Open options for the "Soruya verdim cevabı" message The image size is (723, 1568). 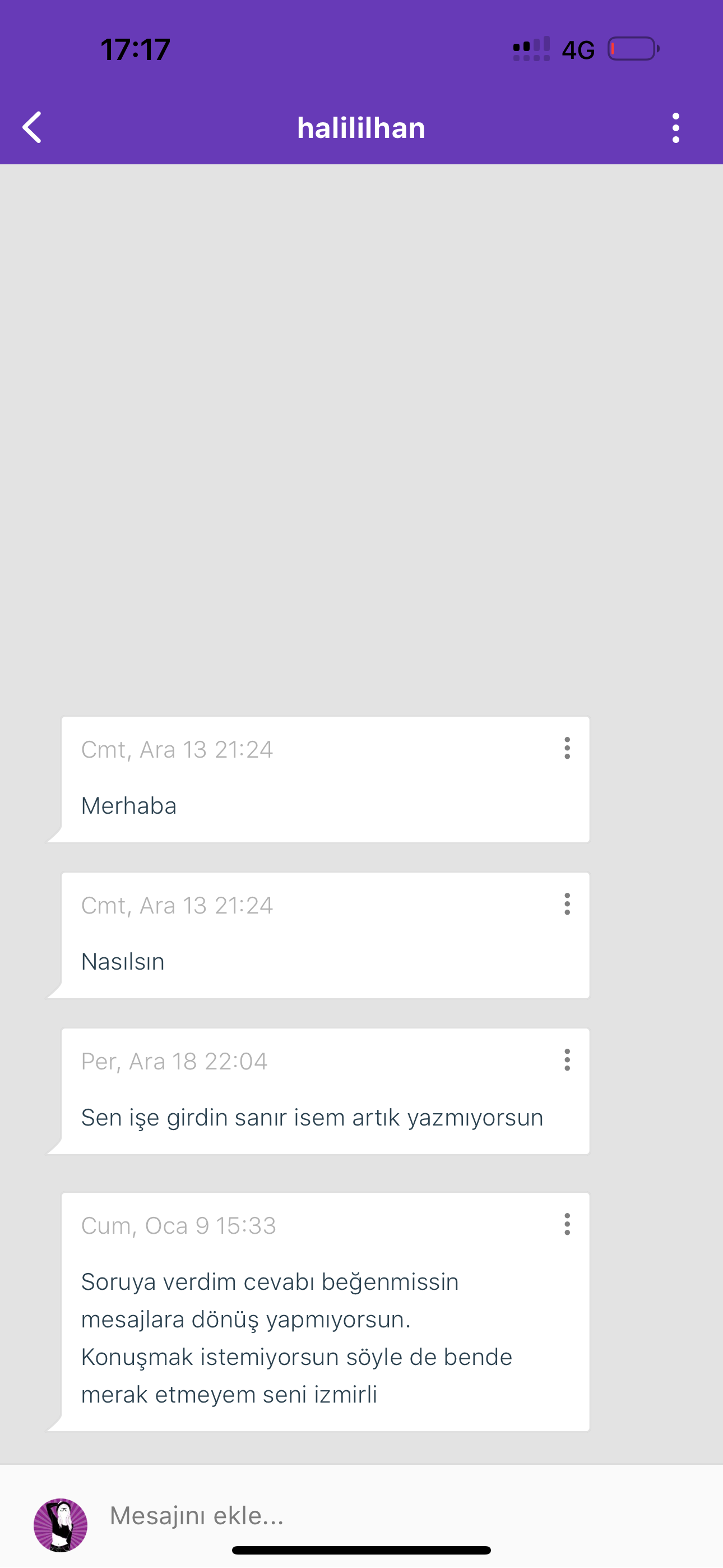(567, 1224)
